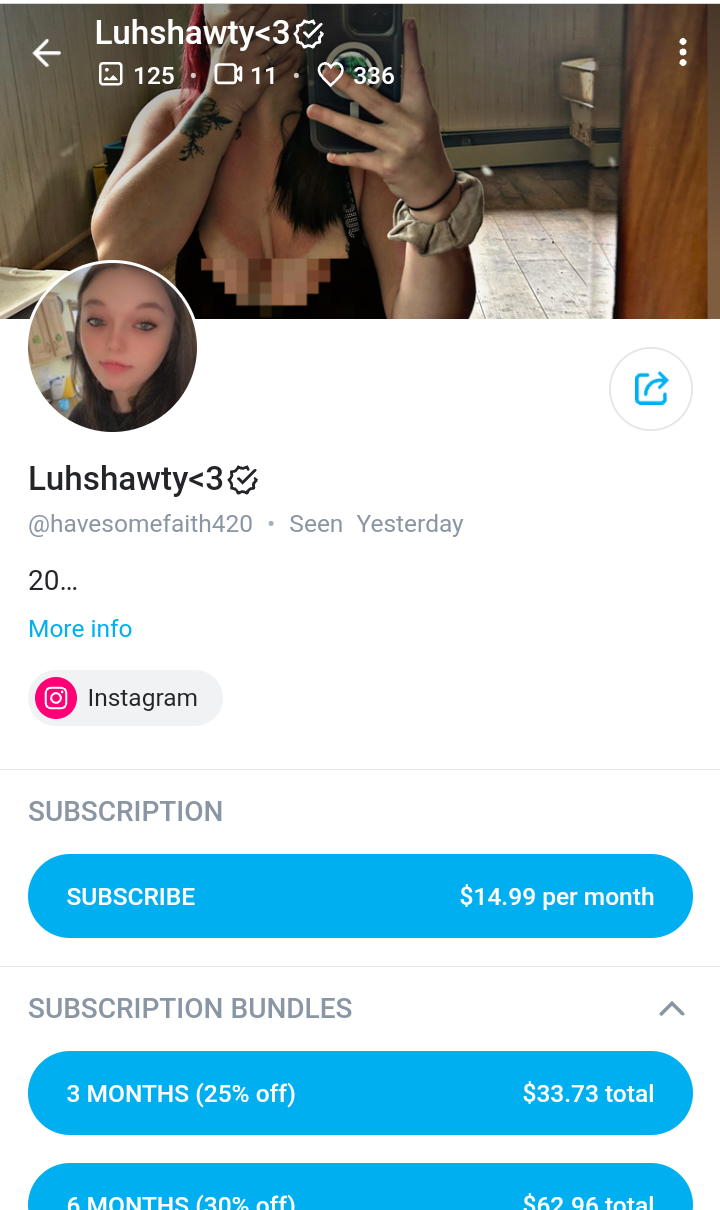Open the three-dot overflow menu
The height and width of the screenshot is (1210, 720).
coord(682,52)
